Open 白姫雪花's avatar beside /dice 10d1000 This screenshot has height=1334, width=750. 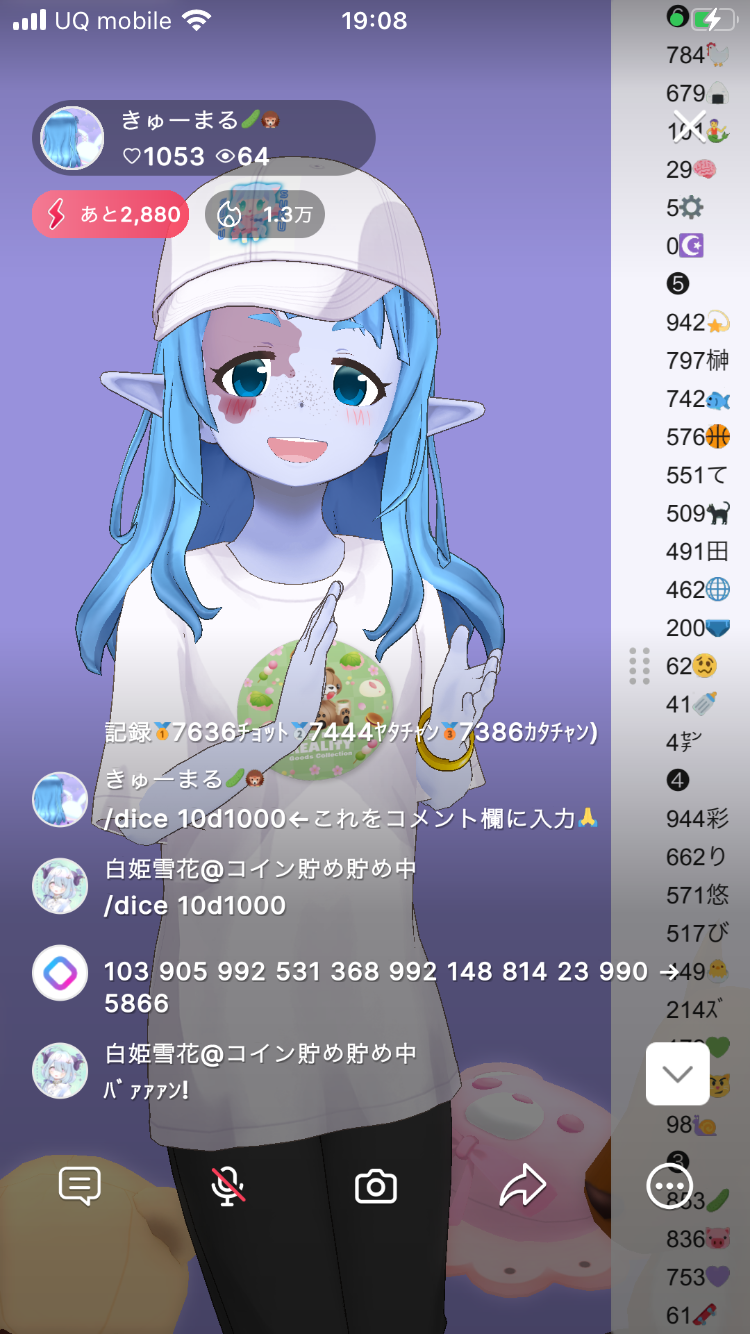click(x=60, y=886)
